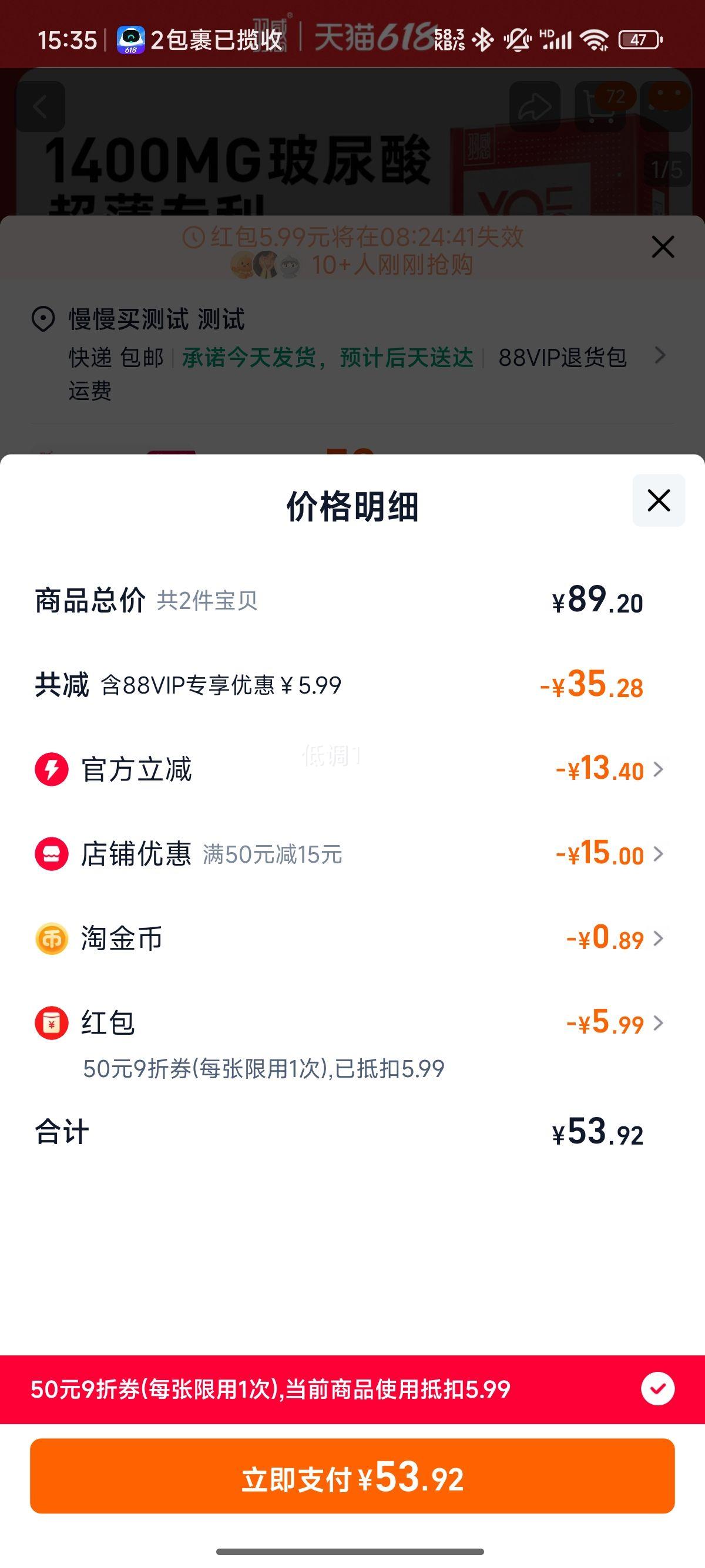Screen dimensions: 705x1568
Task: Uncheck the 50元9折券 coupon checkbox
Action: tap(657, 1389)
